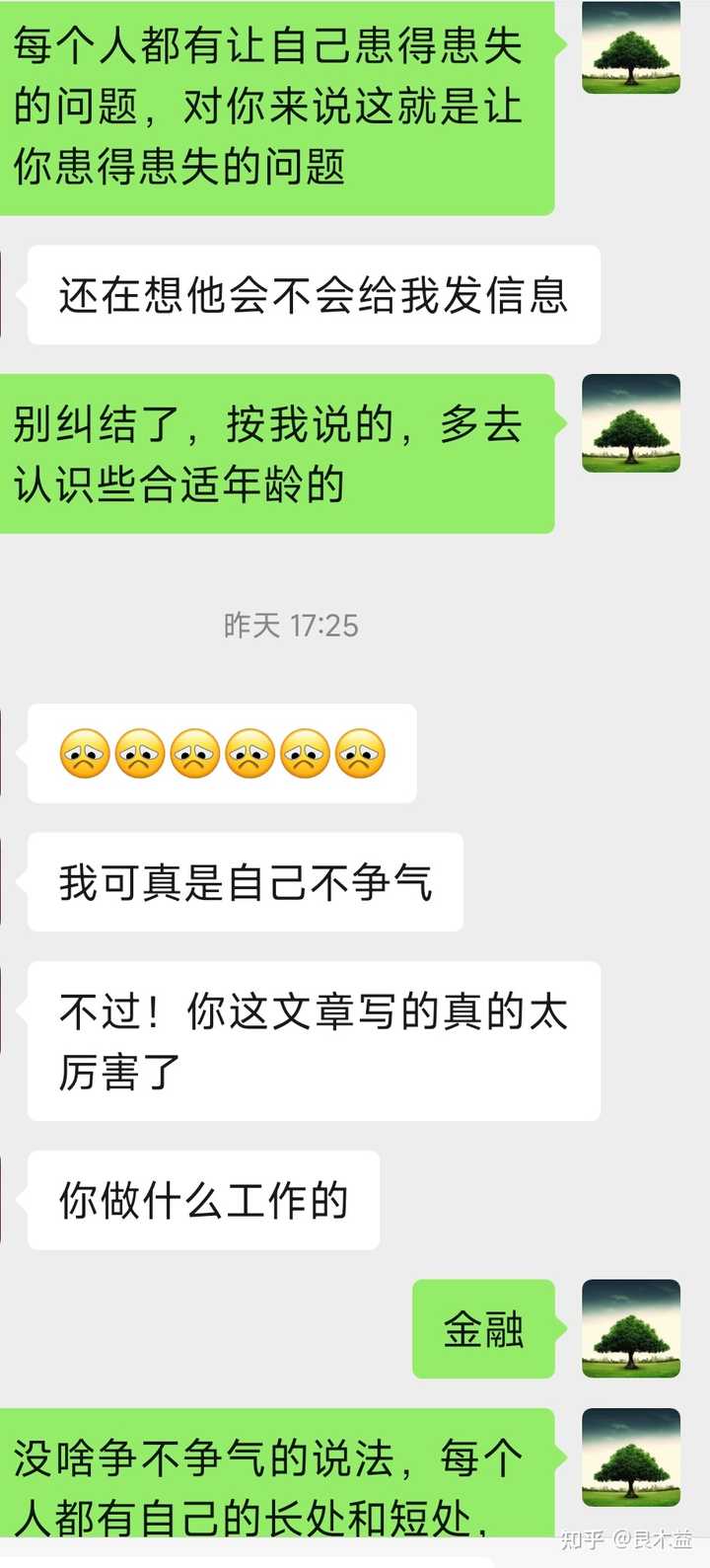Tap tree avatar next to 别纠结了 message
This screenshot has width=710, height=1568.
click(631, 422)
